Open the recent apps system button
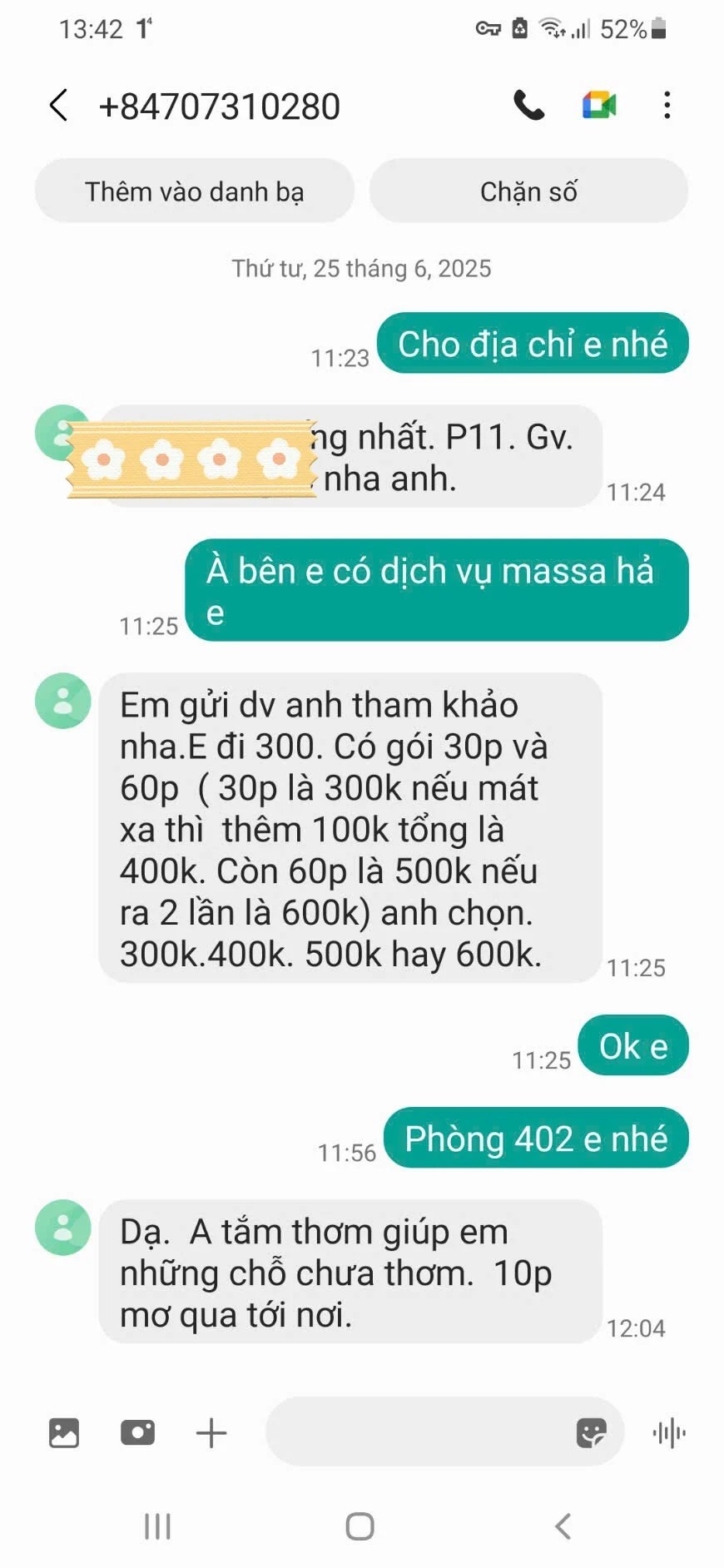This screenshot has width=724, height=1568. click(157, 1526)
